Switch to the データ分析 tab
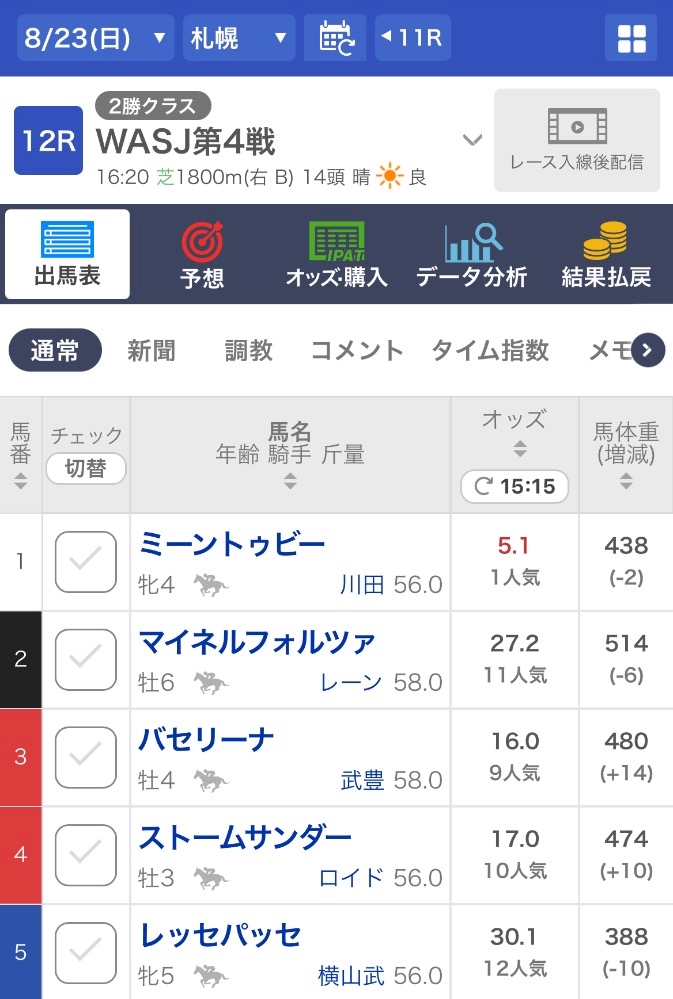The width and height of the screenshot is (673, 999). (472, 254)
